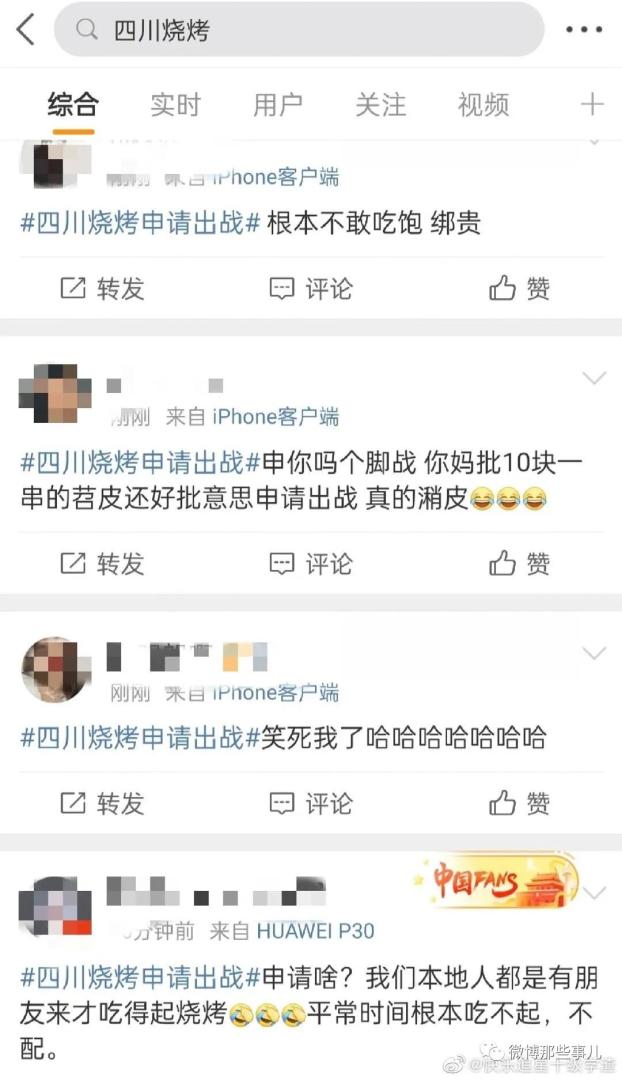Image resolution: width=622 pixels, height=1080 pixels.
Task: Open comments on the 真的潲皮 post
Action: tap(311, 563)
